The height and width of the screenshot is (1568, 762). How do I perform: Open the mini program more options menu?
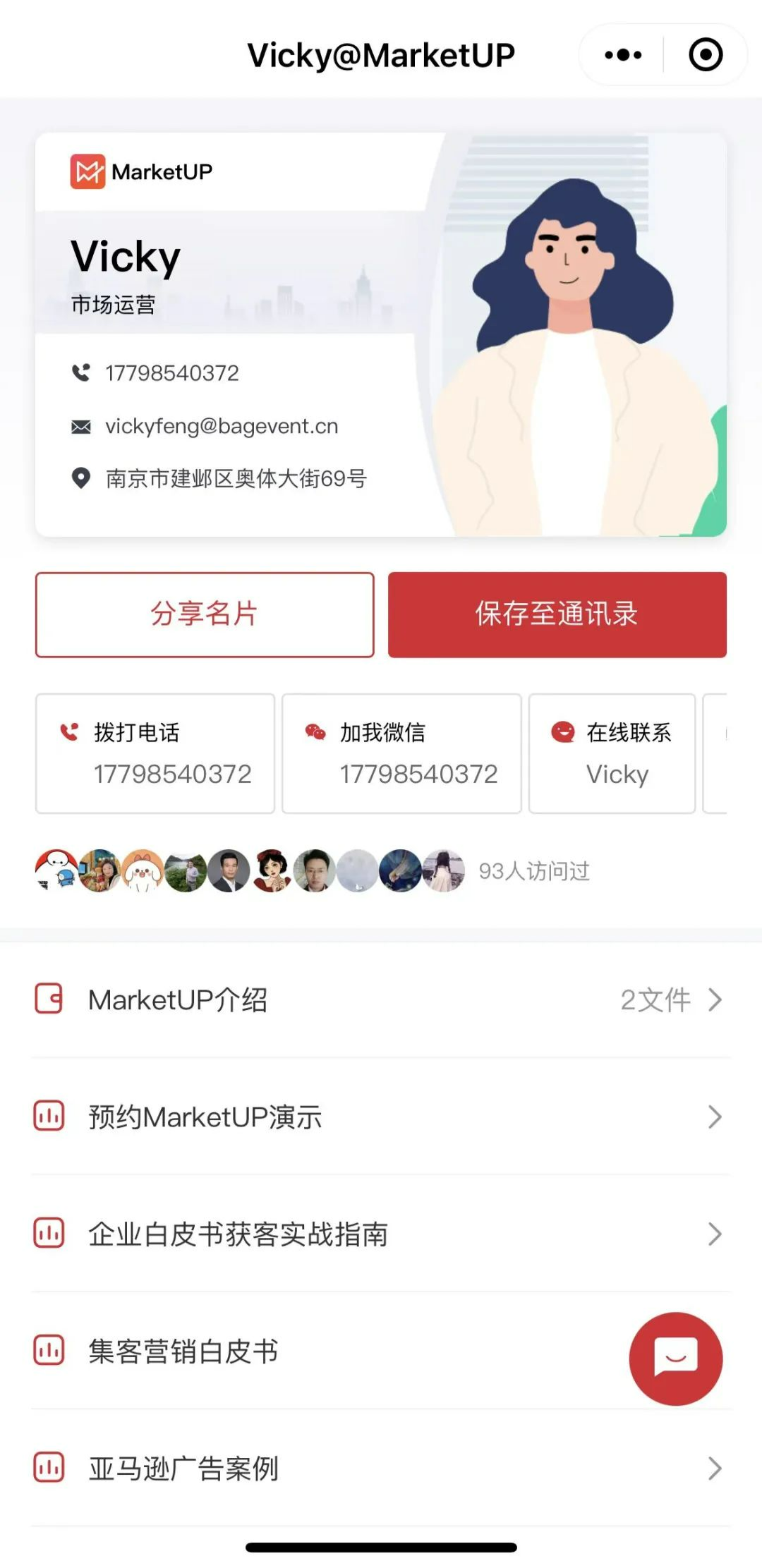point(623,55)
